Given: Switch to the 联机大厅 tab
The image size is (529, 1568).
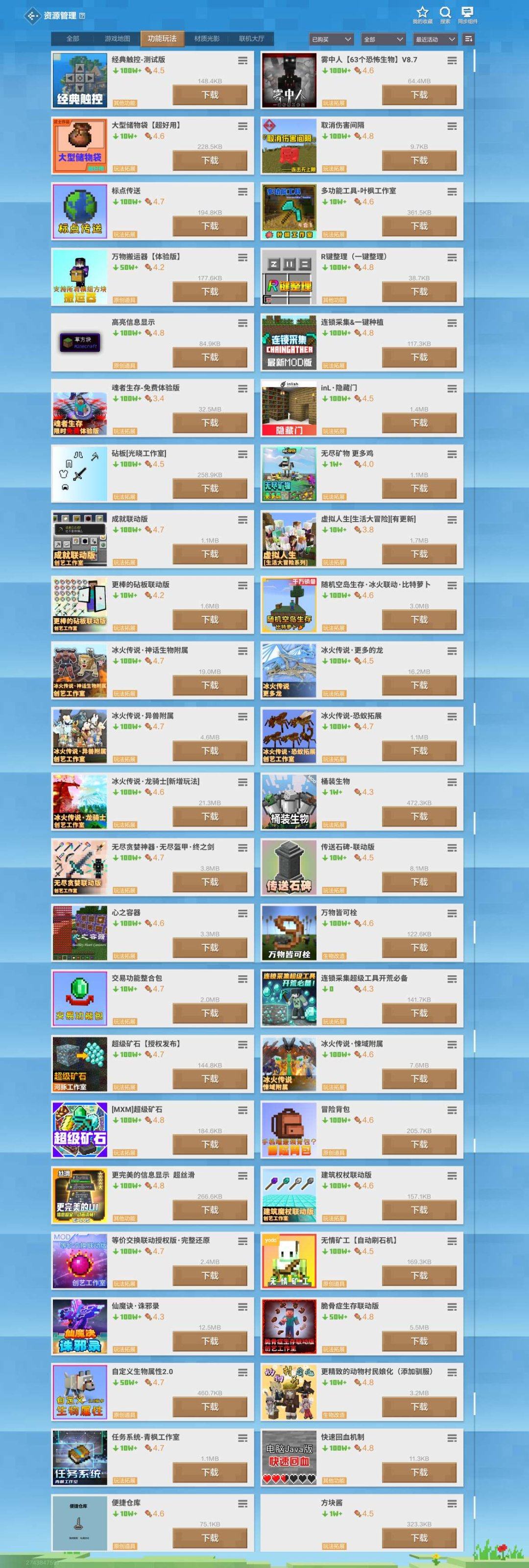Looking at the screenshot, I should pos(251,38).
